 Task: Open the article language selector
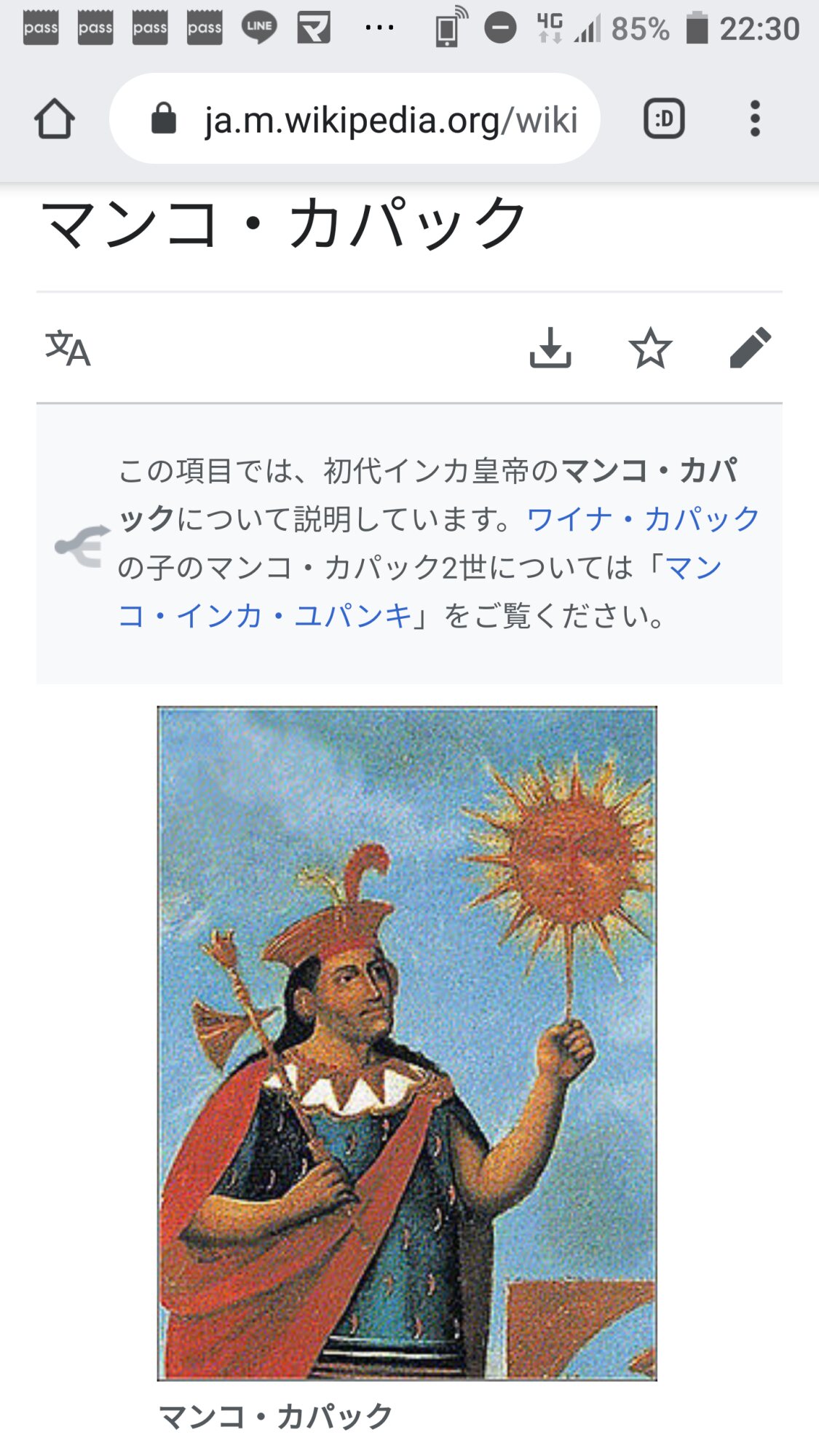(68, 348)
